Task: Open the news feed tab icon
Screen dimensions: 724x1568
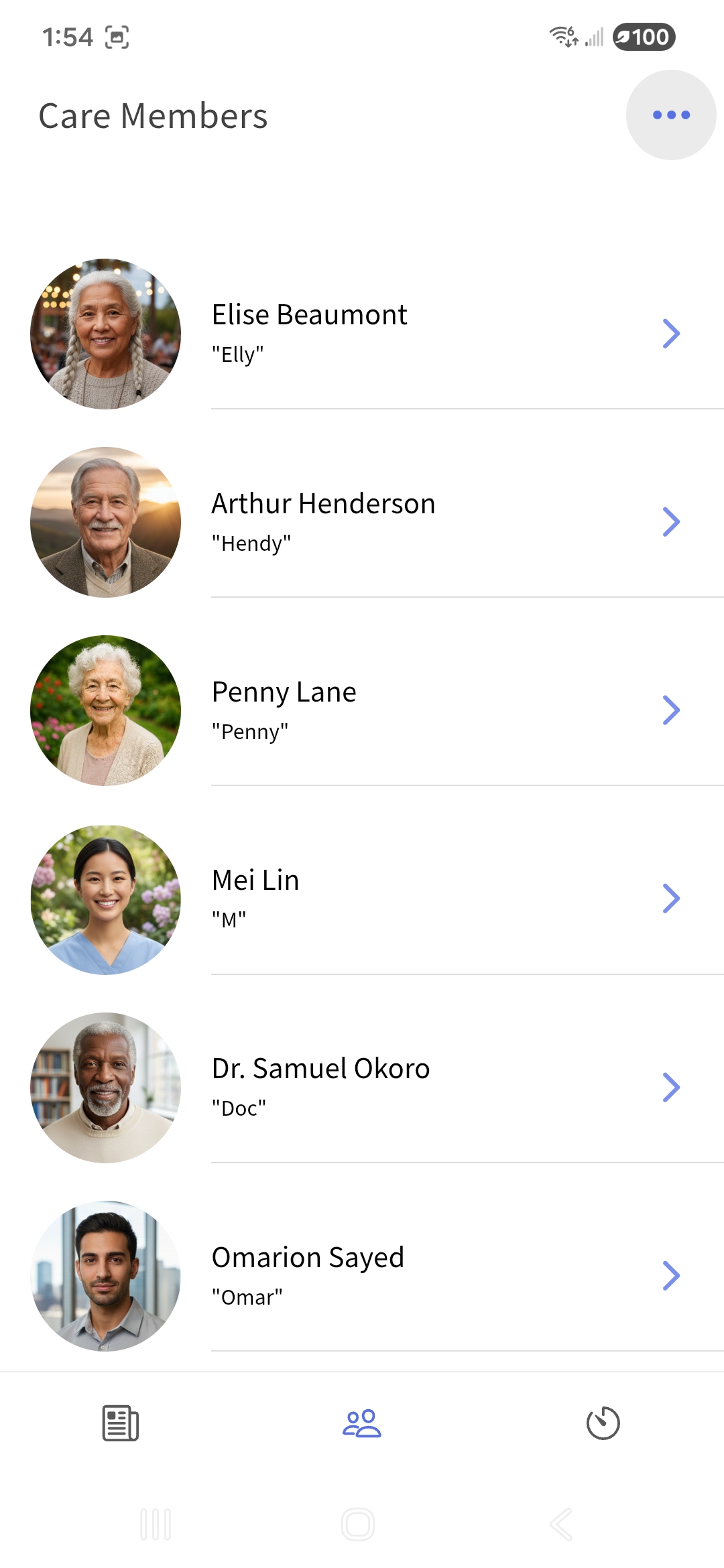Action: coord(119,1423)
